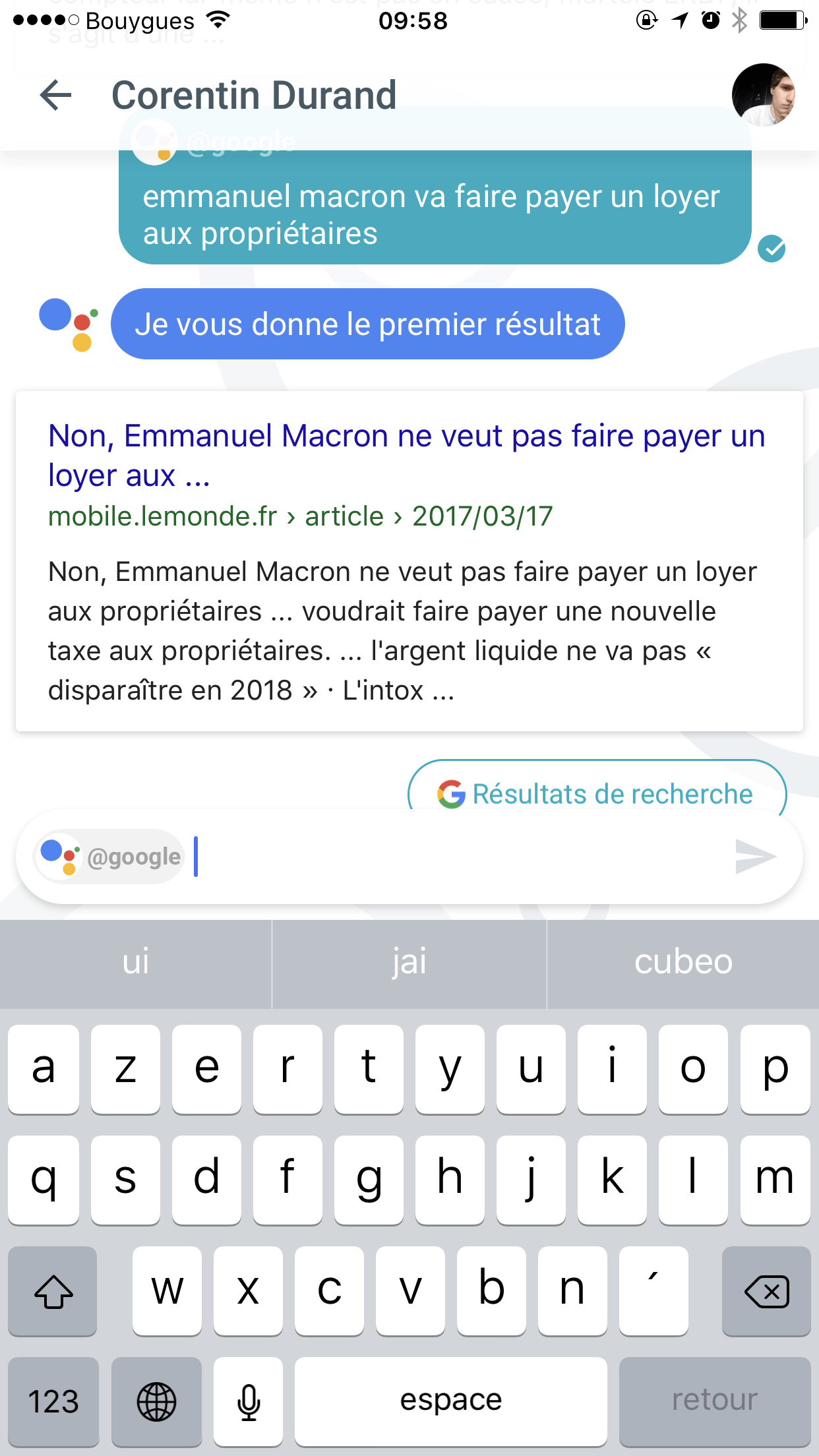Screen dimensions: 819x1456
Task: Open Corentin Durand's profile picture
Action: (764, 95)
